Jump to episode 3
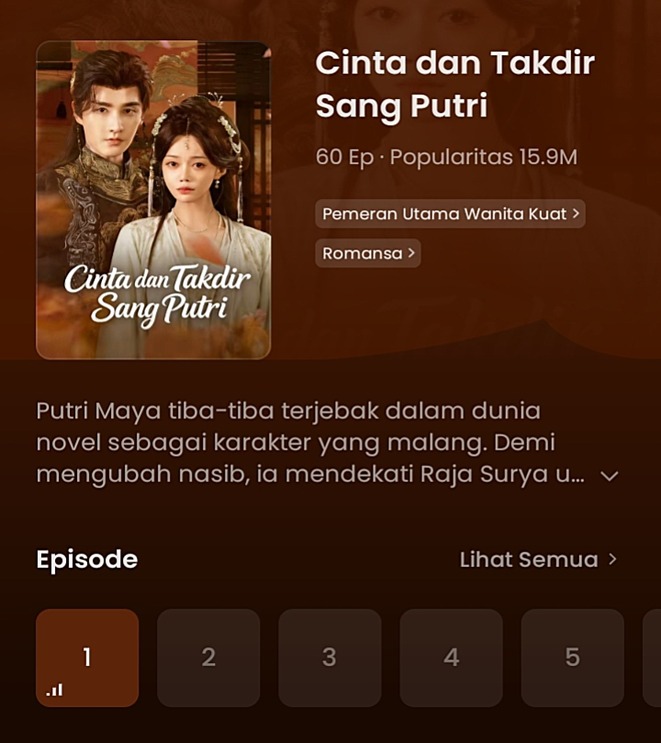The width and height of the screenshot is (661, 743). 329,657
